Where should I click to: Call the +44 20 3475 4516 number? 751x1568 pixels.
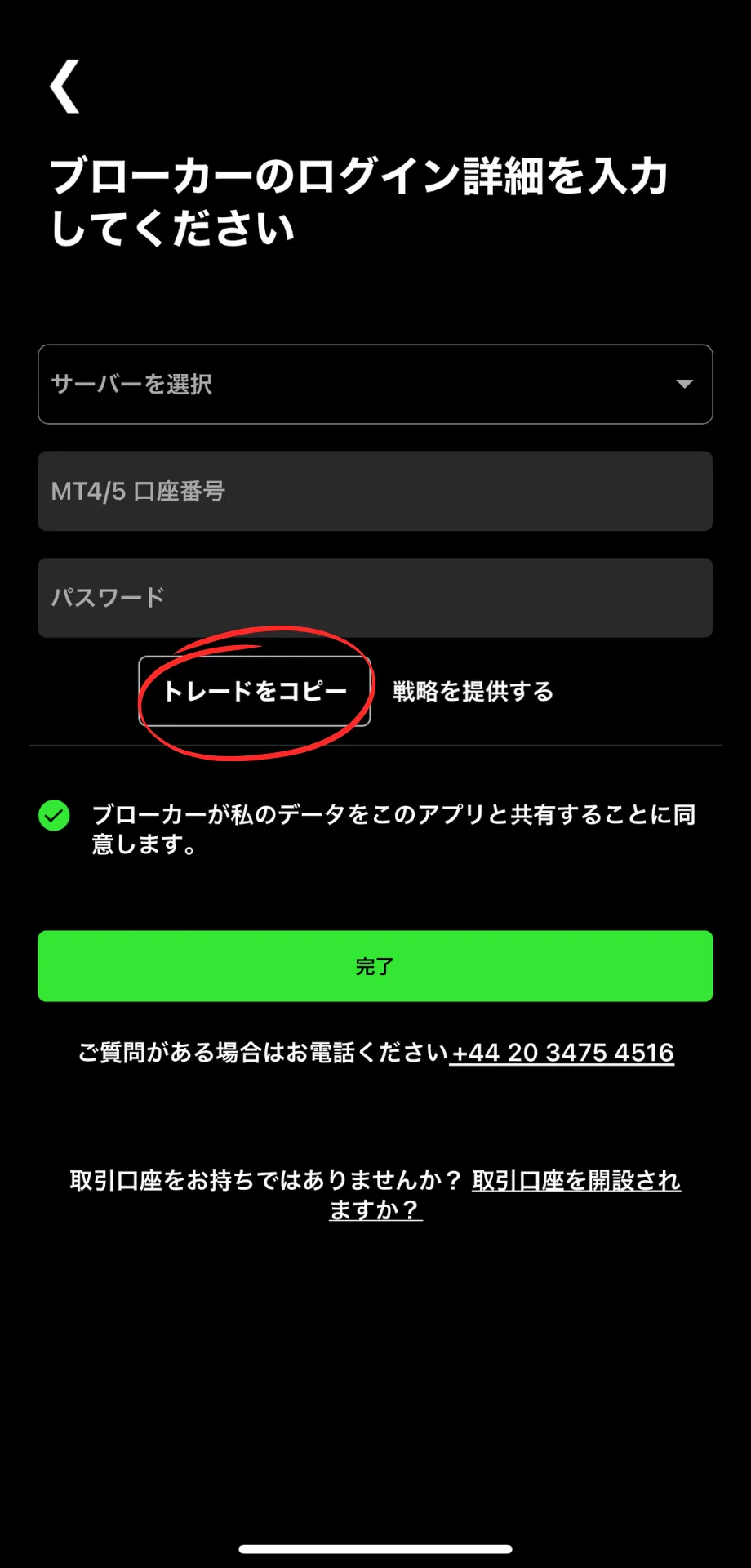pos(562,1052)
